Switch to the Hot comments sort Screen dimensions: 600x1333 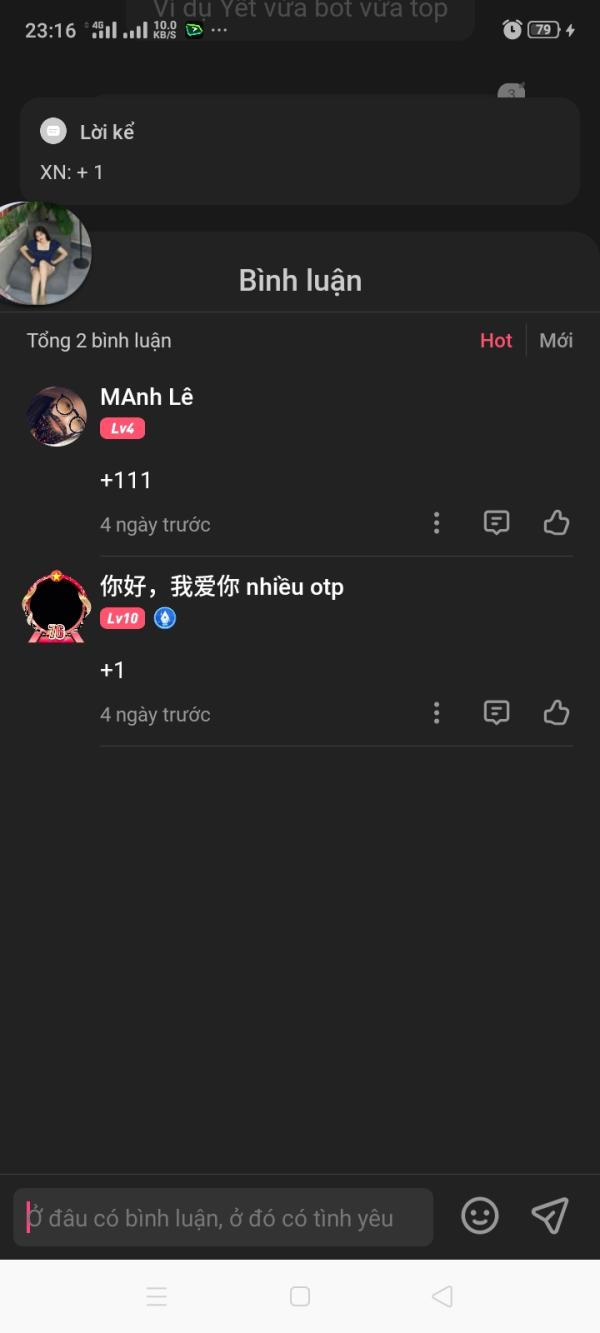496,340
